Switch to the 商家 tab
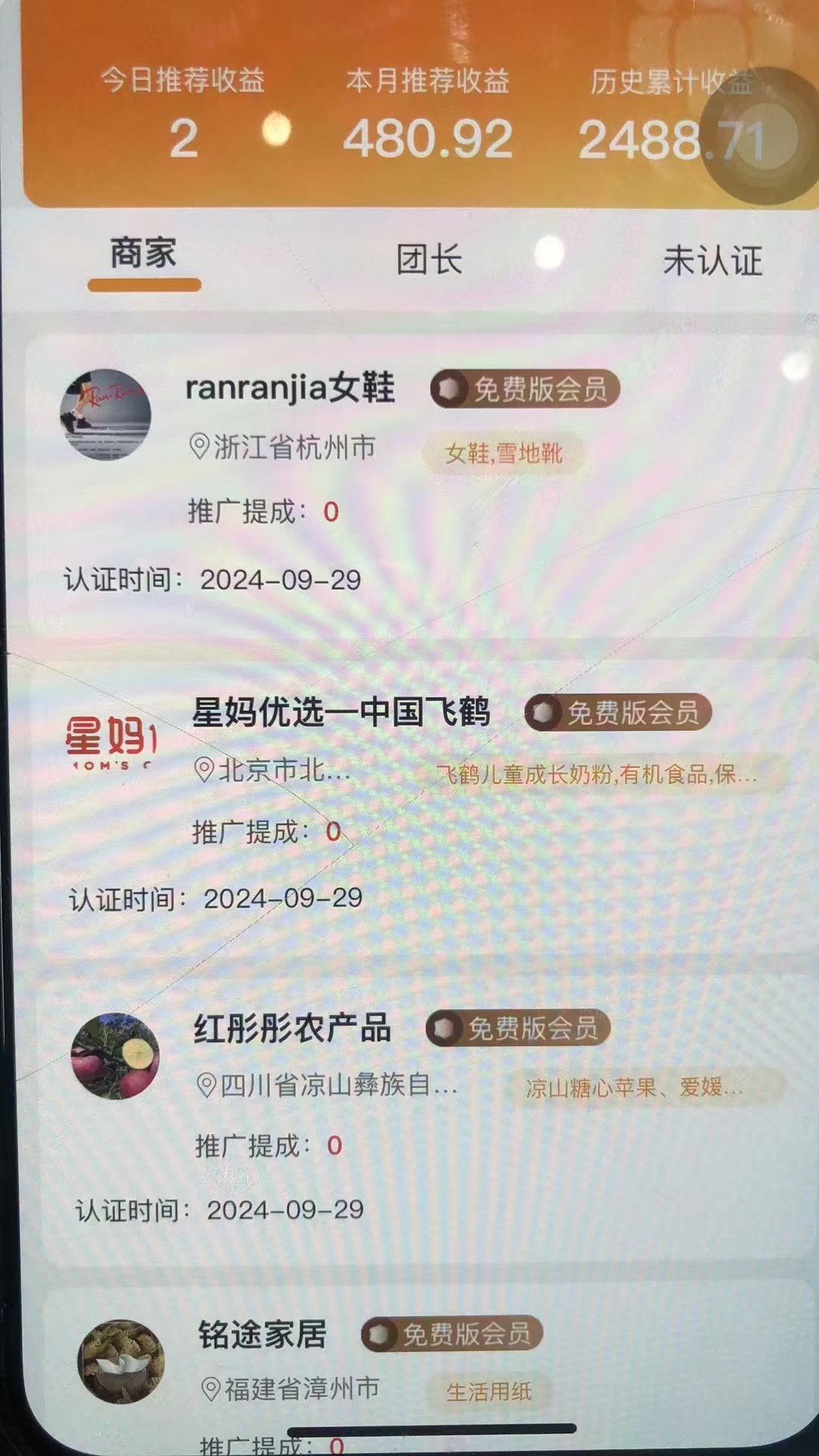 tap(143, 254)
